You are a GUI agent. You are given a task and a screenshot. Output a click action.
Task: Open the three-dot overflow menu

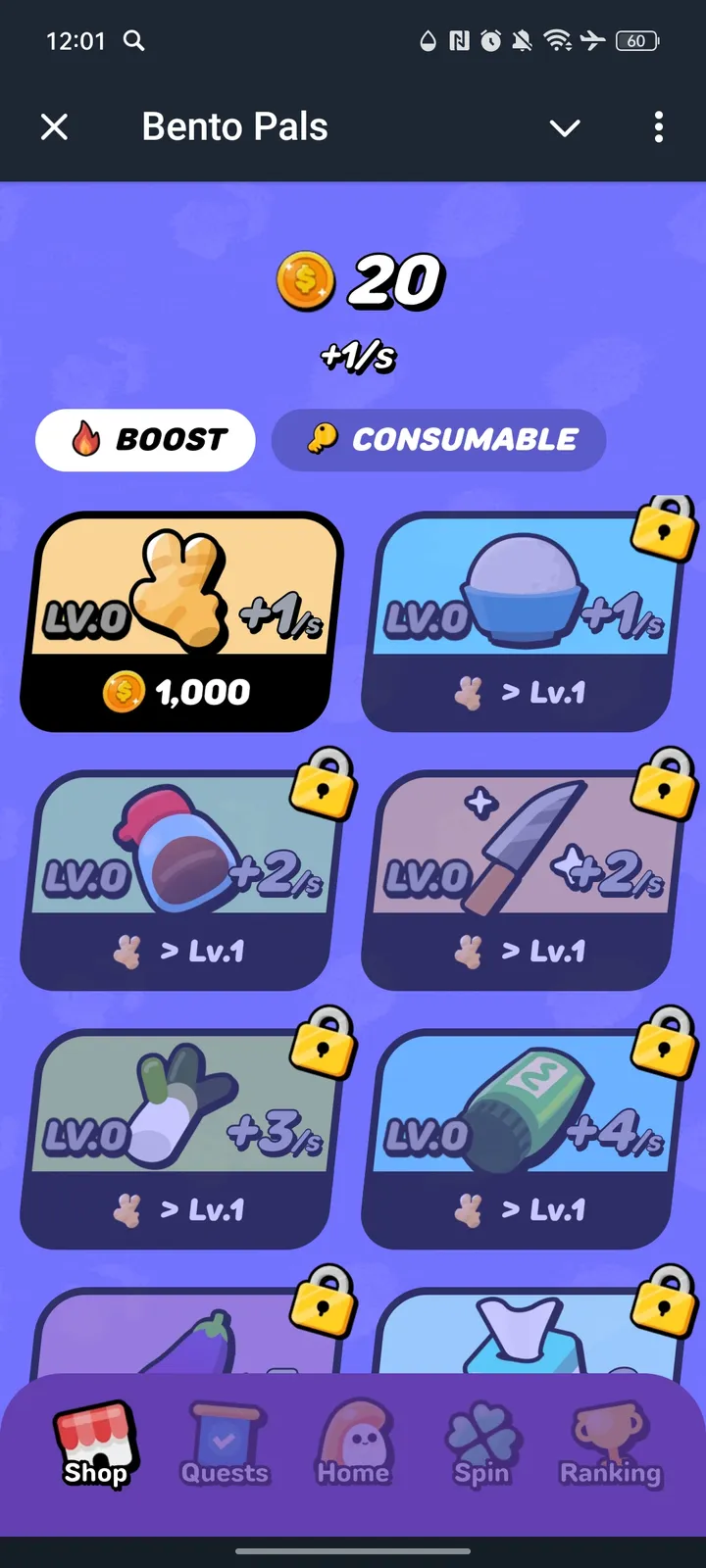click(659, 127)
